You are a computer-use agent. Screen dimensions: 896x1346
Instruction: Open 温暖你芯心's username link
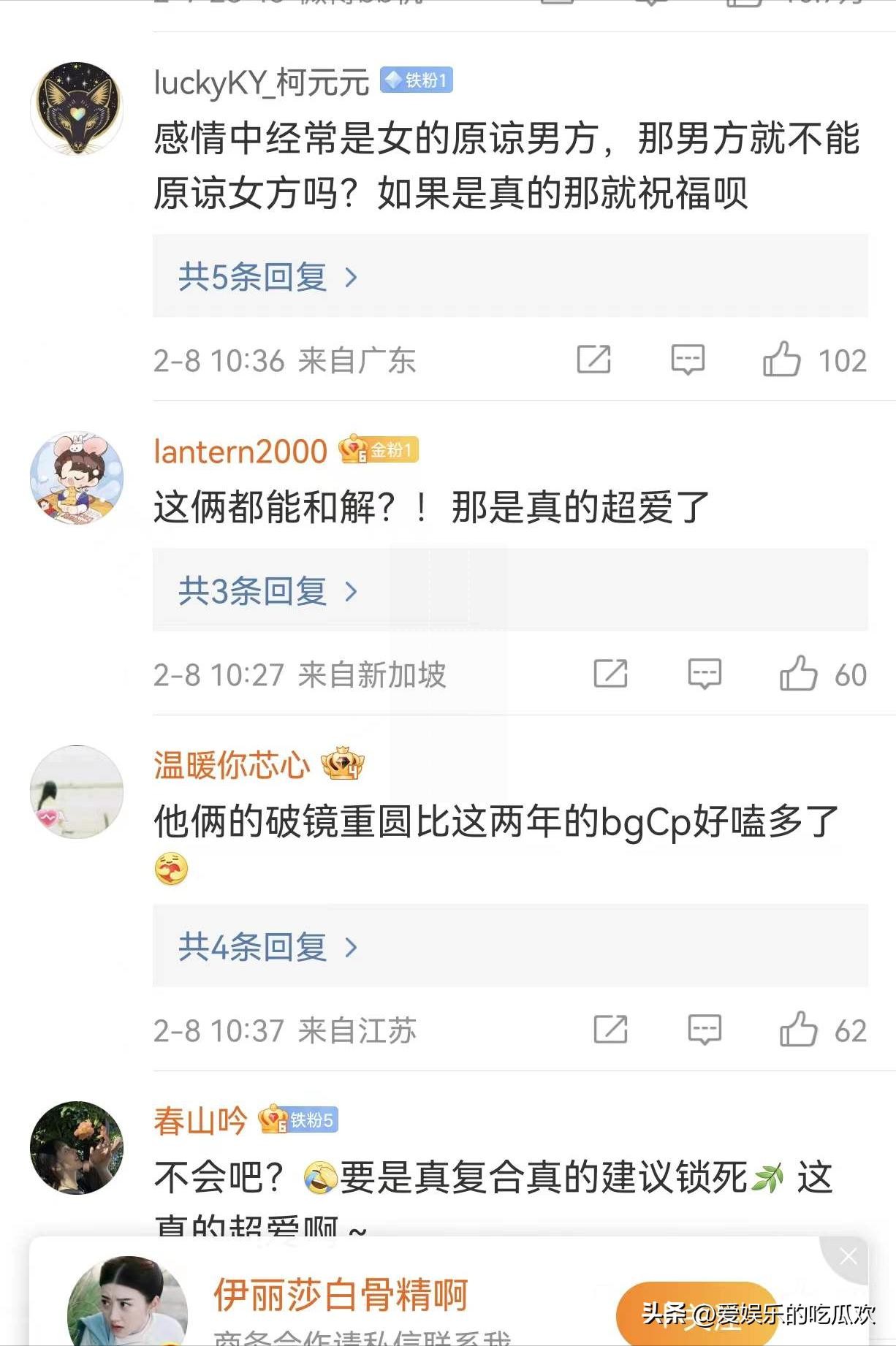232,765
